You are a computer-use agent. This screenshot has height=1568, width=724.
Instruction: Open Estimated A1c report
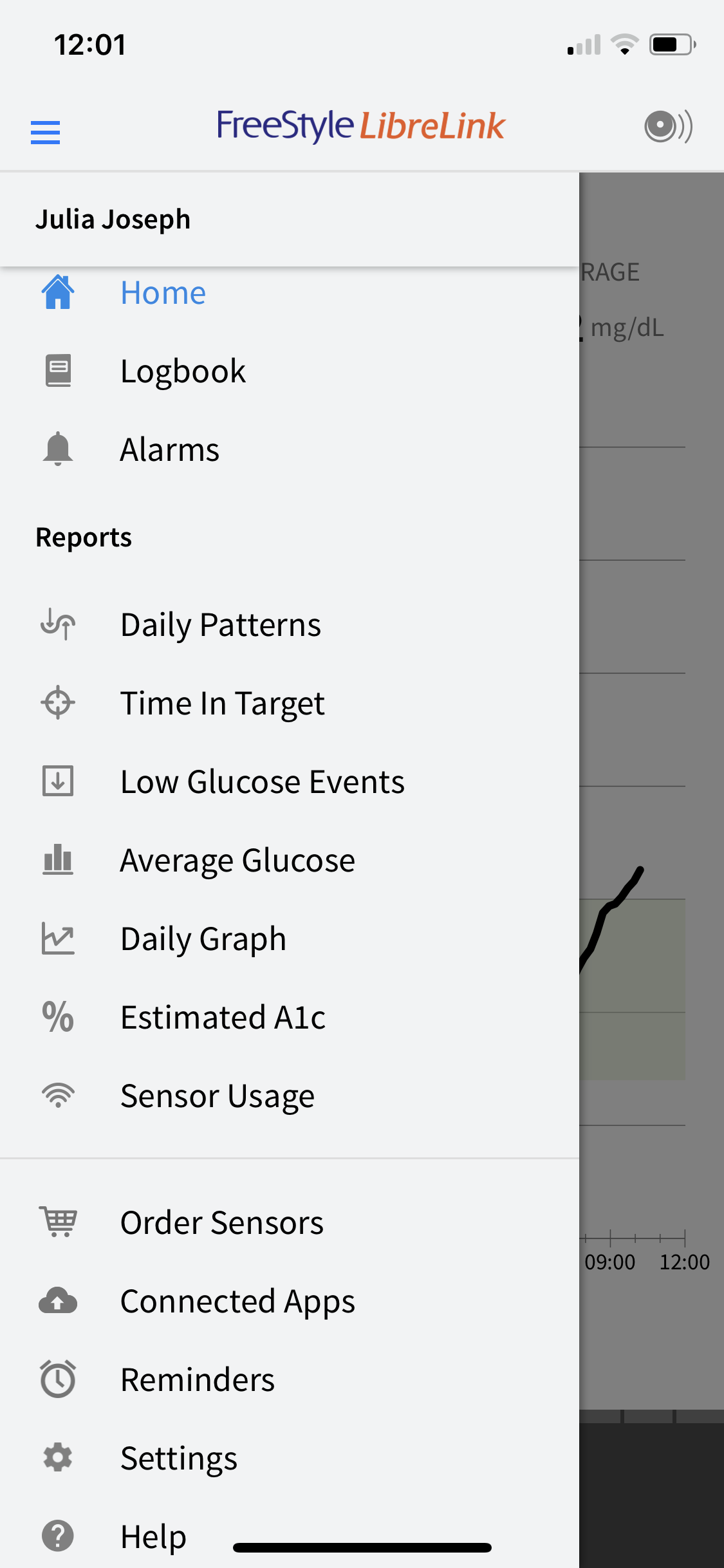[290, 1018]
